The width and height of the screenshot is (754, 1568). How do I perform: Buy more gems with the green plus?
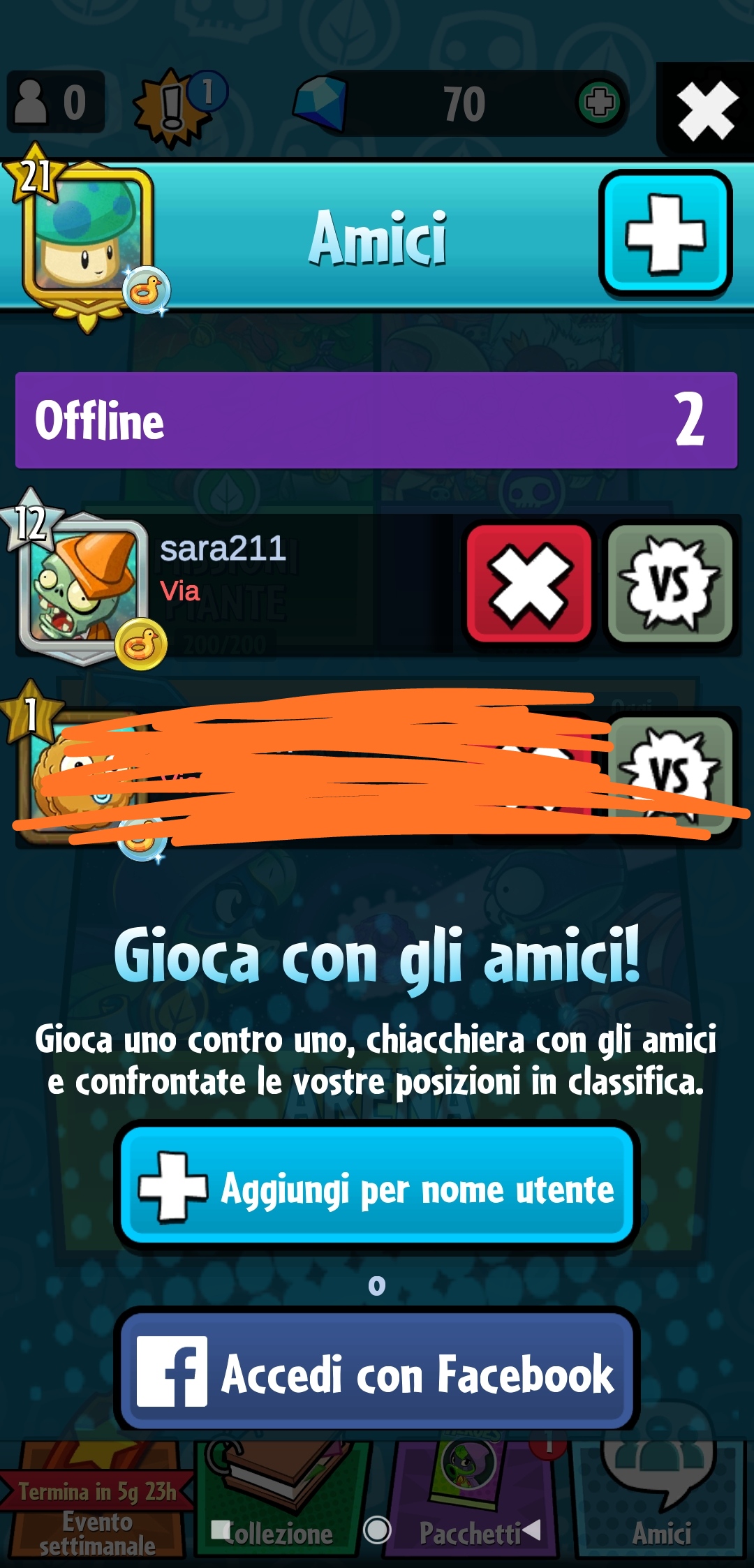click(x=599, y=103)
